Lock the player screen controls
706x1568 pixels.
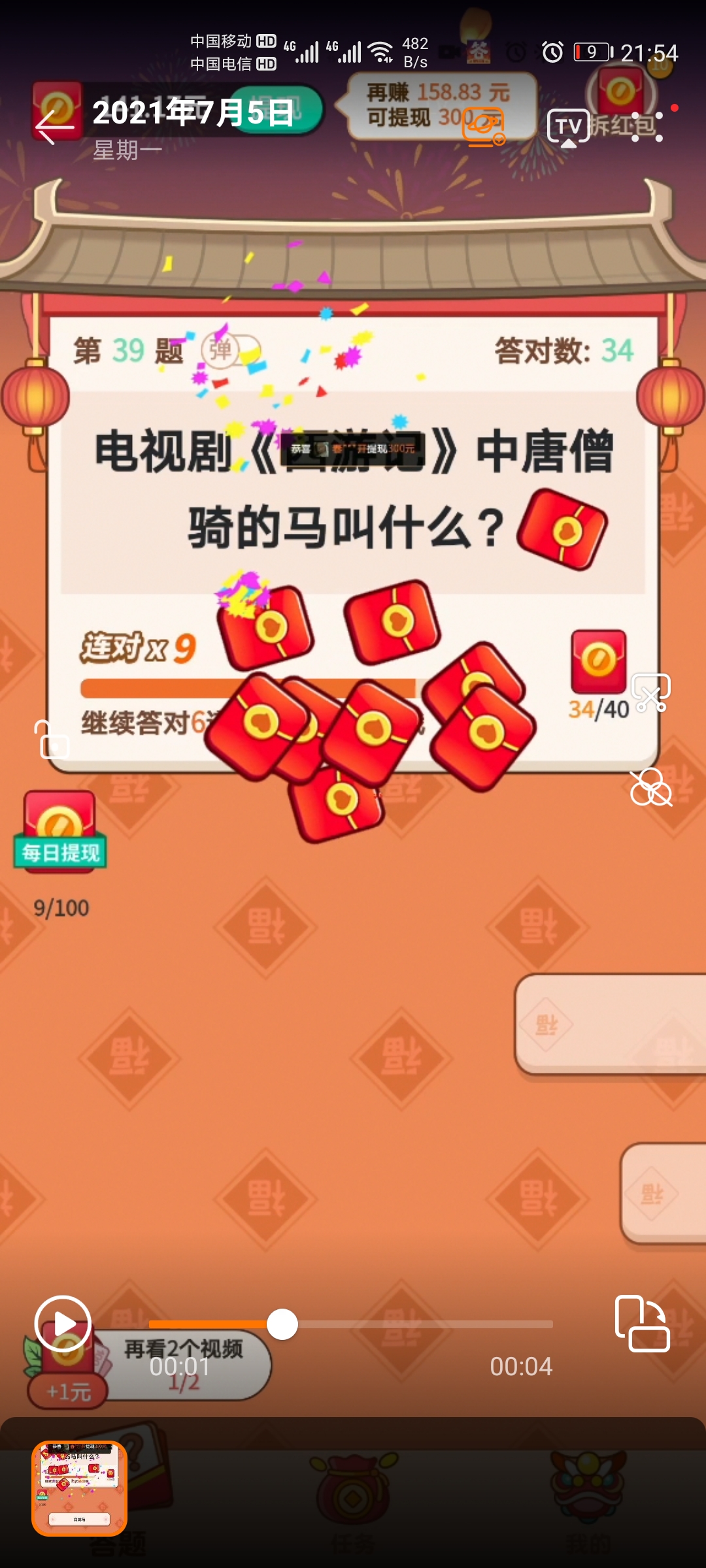coord(52,741)
